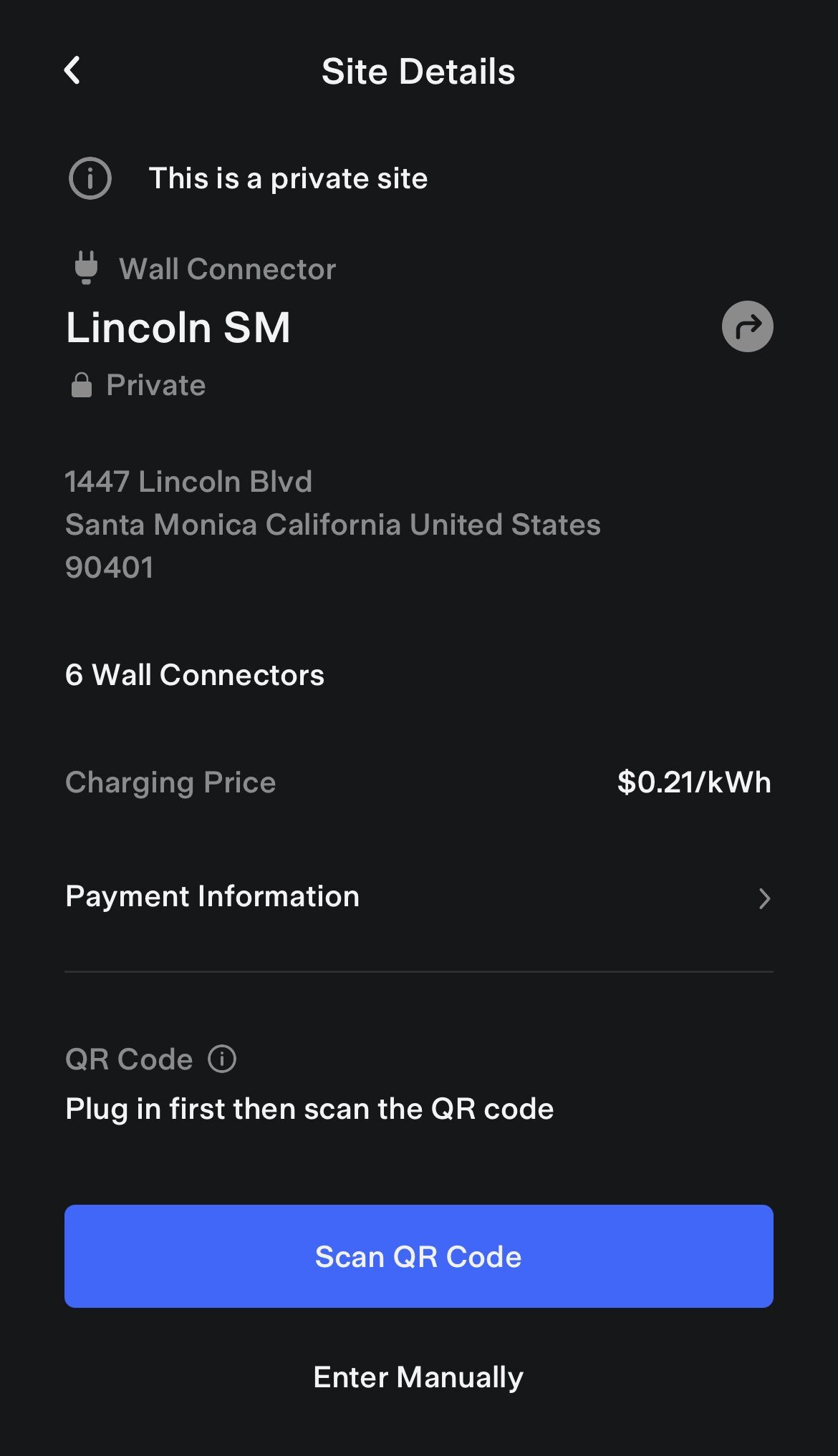Get directions to Lincoln SM

747,326
